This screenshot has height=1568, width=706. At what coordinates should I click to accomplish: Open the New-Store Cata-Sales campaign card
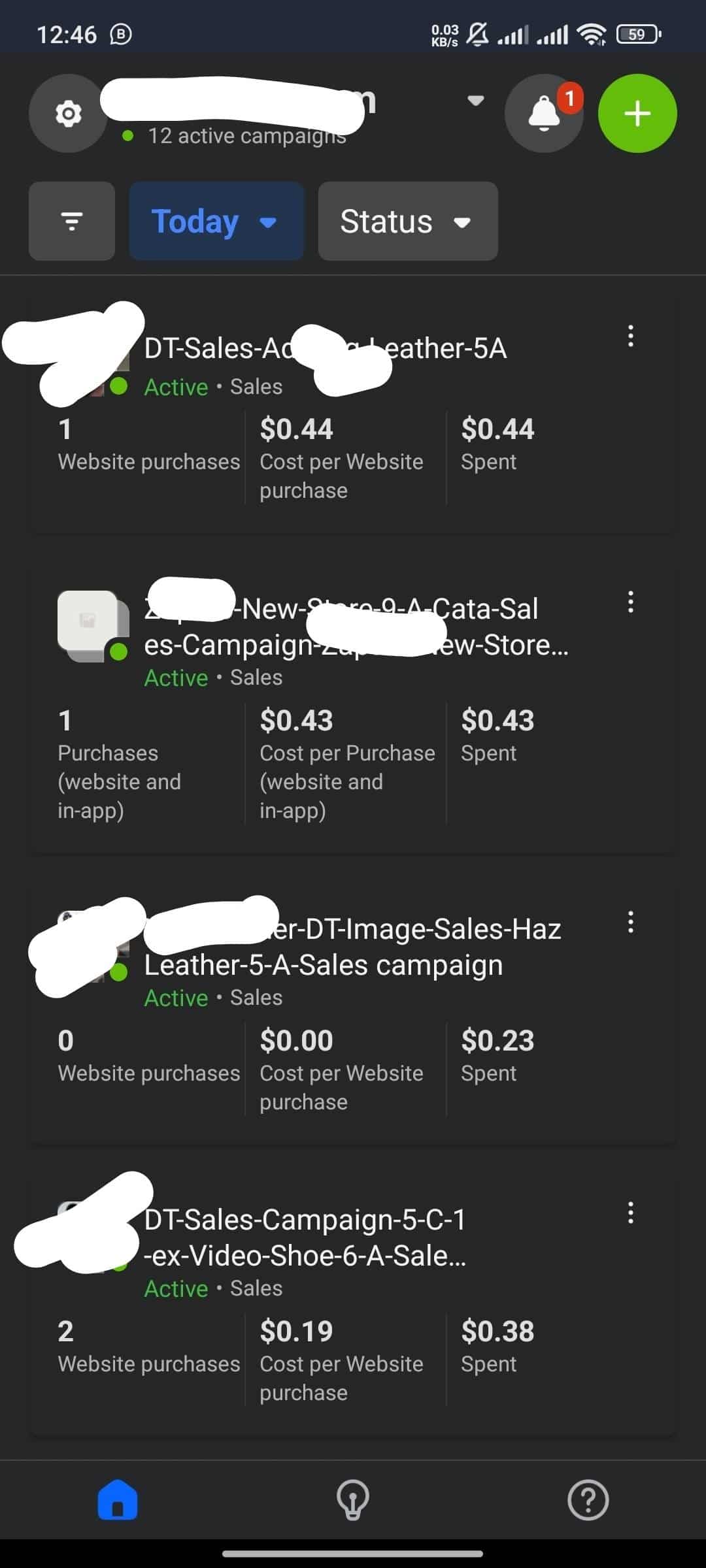point(353,708)
